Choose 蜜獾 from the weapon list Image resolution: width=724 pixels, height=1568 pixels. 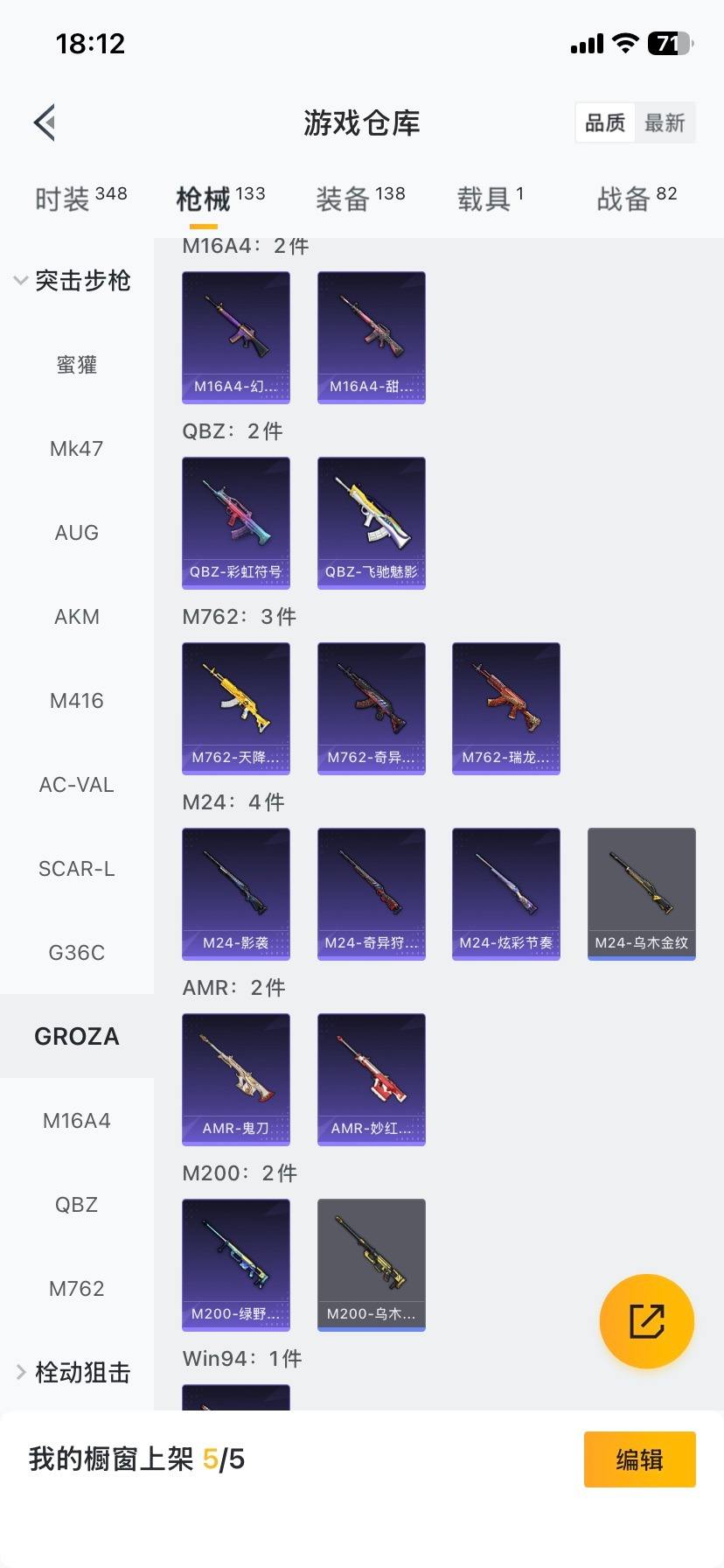77,365
